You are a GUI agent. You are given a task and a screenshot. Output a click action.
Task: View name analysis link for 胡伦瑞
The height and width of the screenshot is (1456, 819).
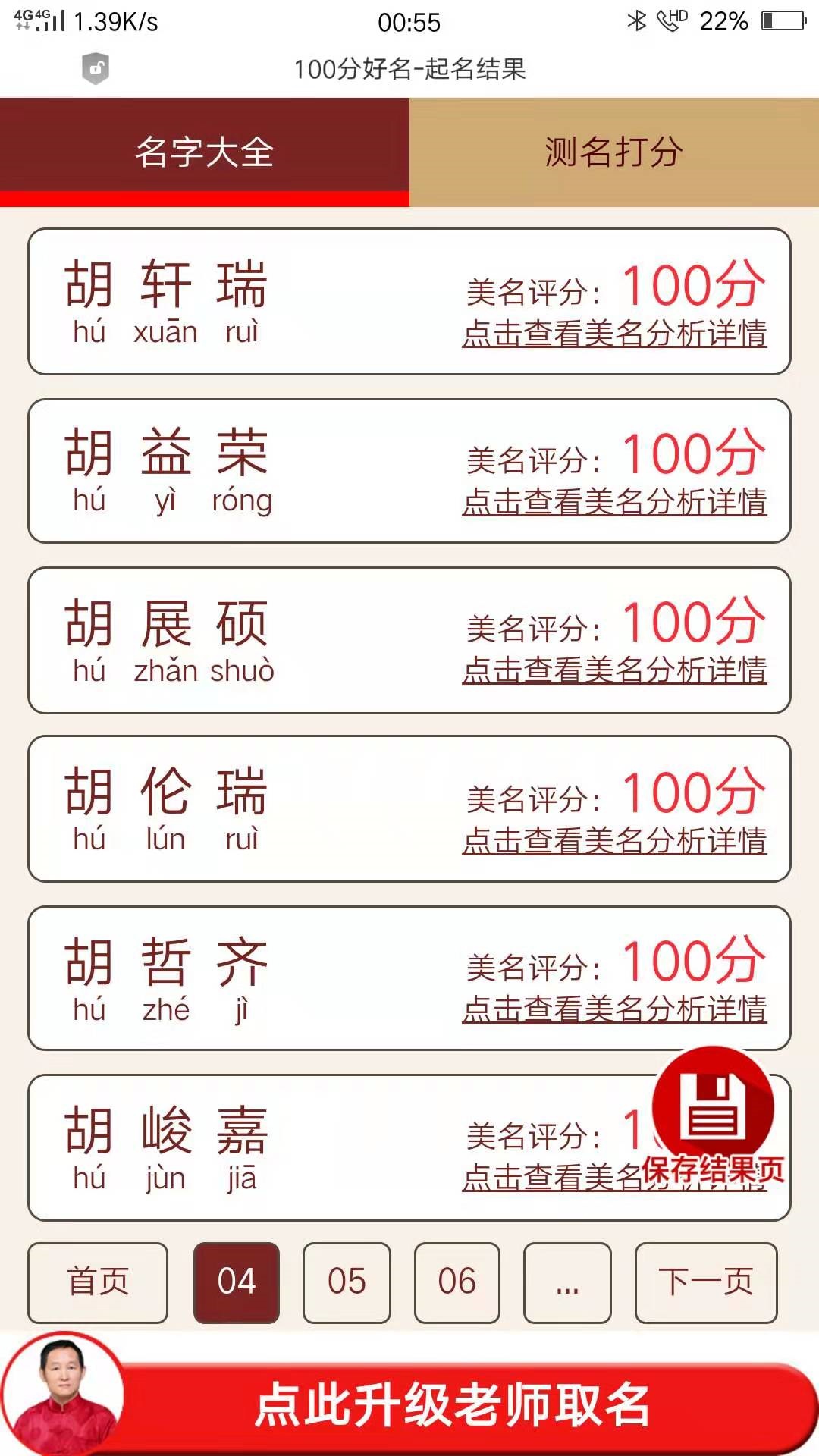[614, 840]
